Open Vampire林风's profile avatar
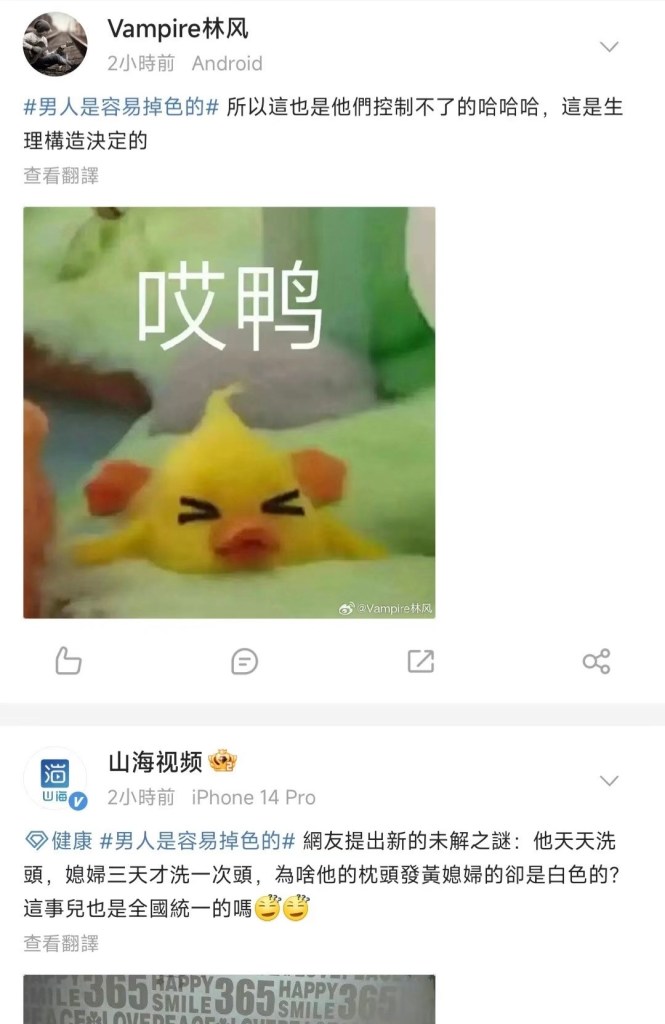 pyautogui.click(x=55, y=45)
